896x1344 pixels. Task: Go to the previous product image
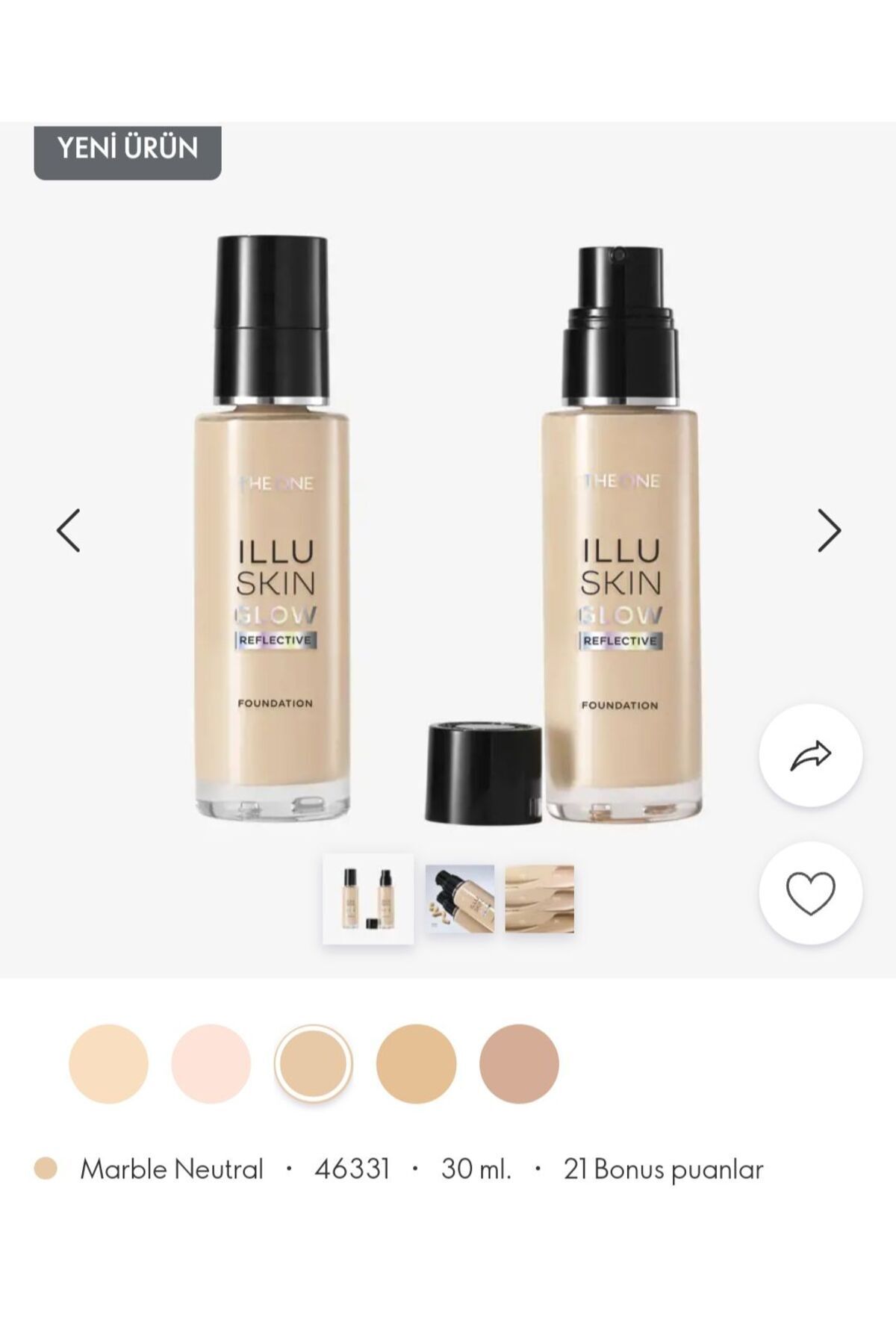pos(68,530)
